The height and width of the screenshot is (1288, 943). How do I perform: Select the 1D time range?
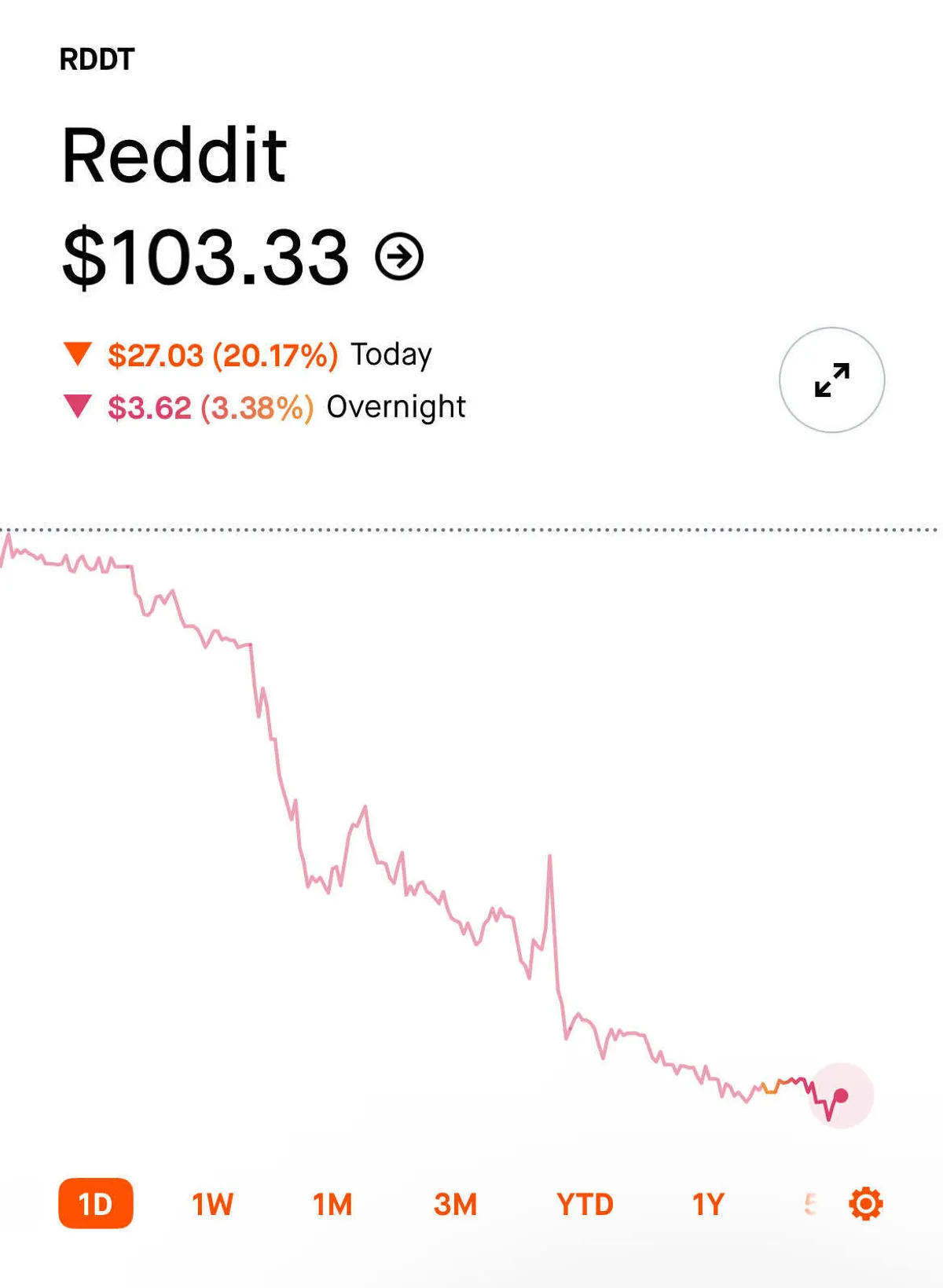96,1203
